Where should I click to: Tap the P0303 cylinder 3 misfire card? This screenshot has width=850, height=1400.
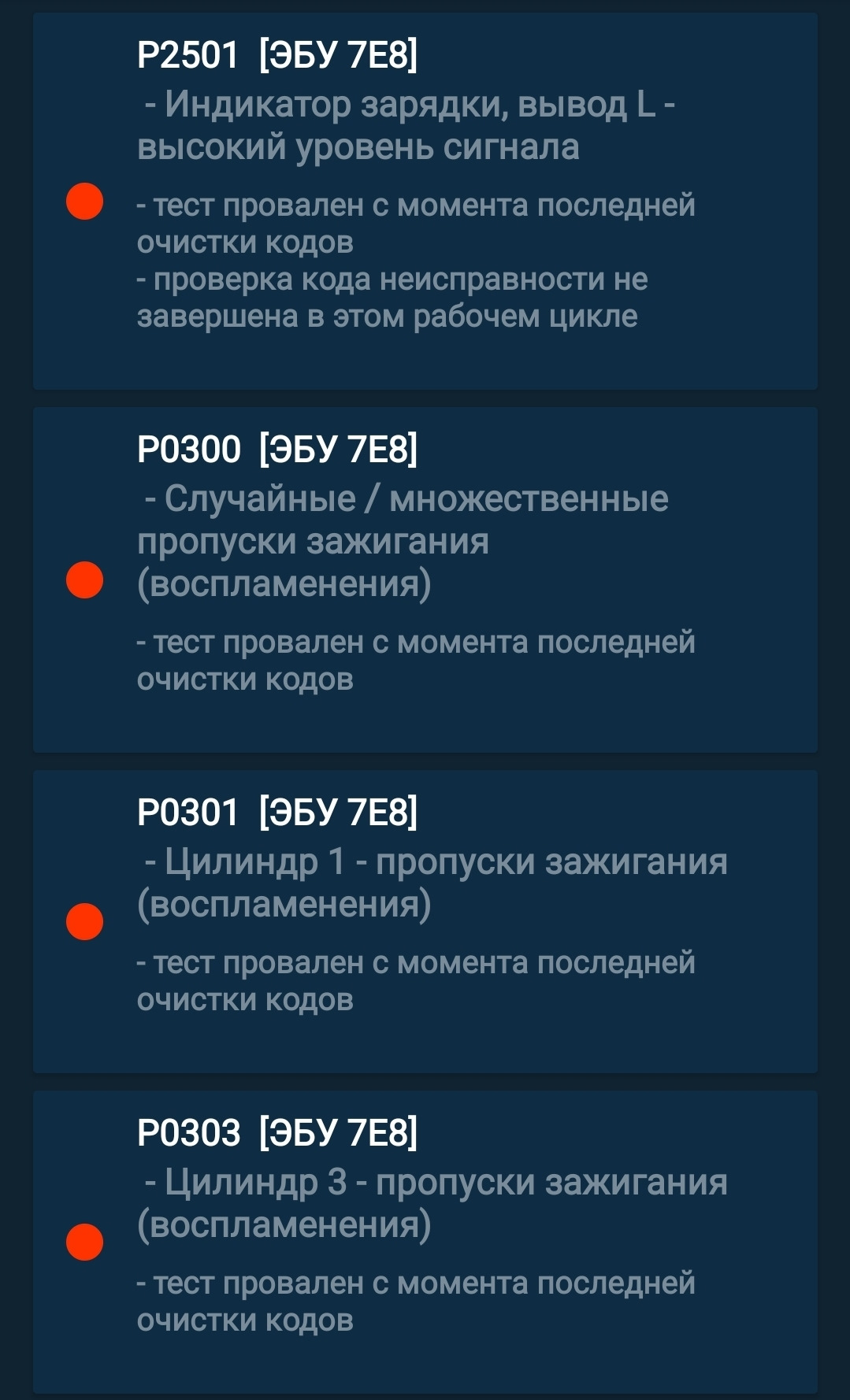425,1241
